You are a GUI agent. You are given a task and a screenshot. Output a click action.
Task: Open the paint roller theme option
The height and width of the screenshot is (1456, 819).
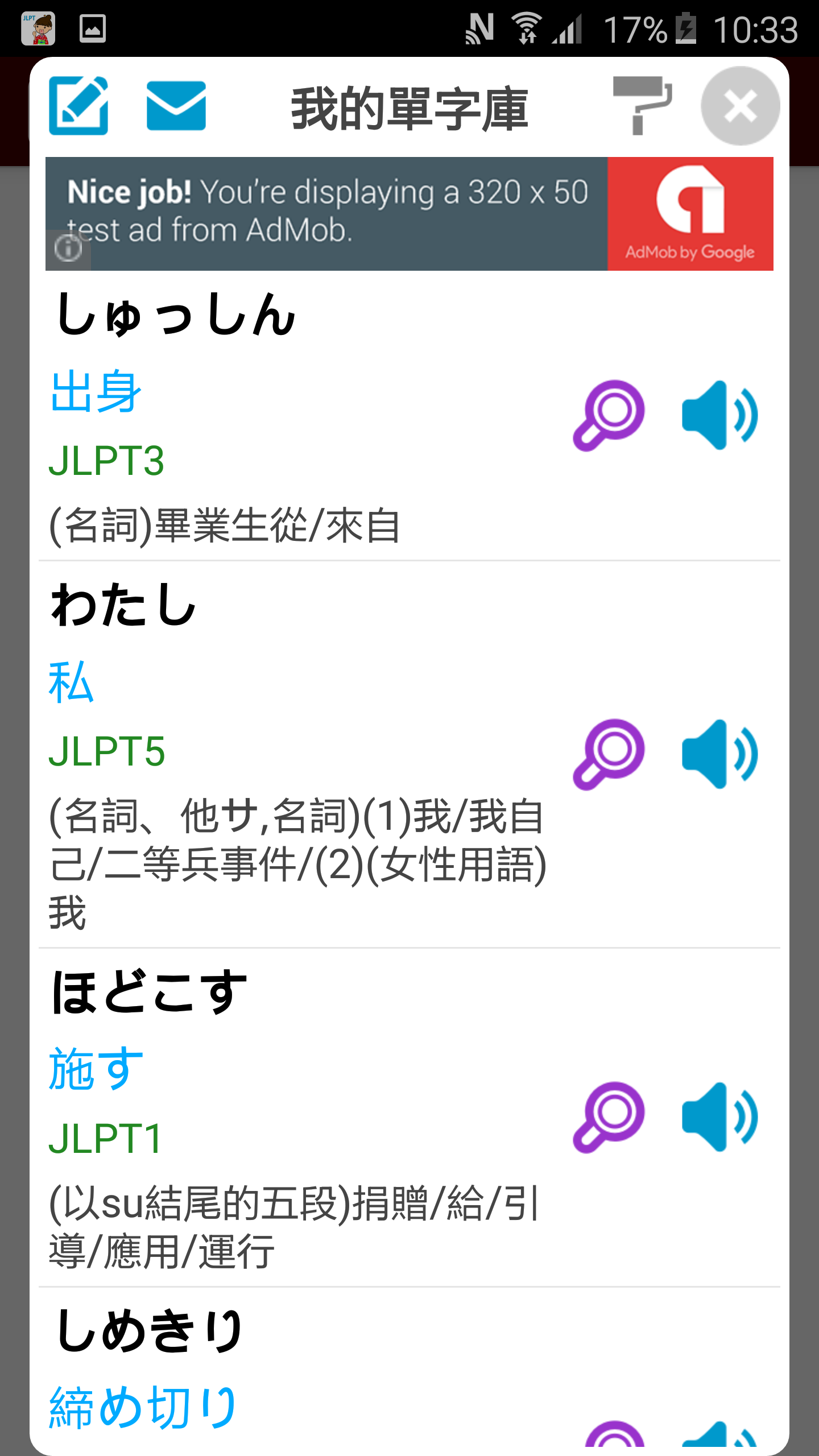click(643, 106)
